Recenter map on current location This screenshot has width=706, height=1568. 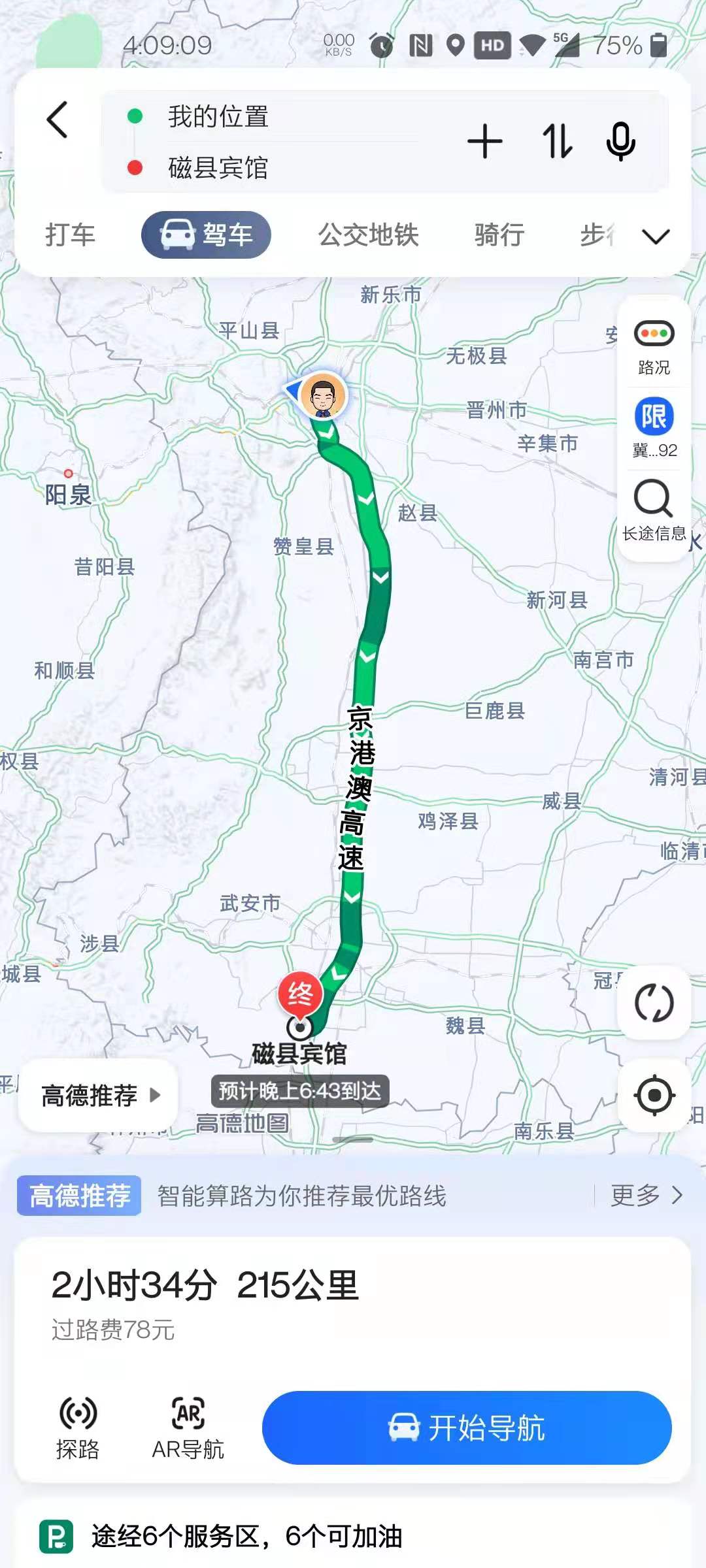point(656,1096)
